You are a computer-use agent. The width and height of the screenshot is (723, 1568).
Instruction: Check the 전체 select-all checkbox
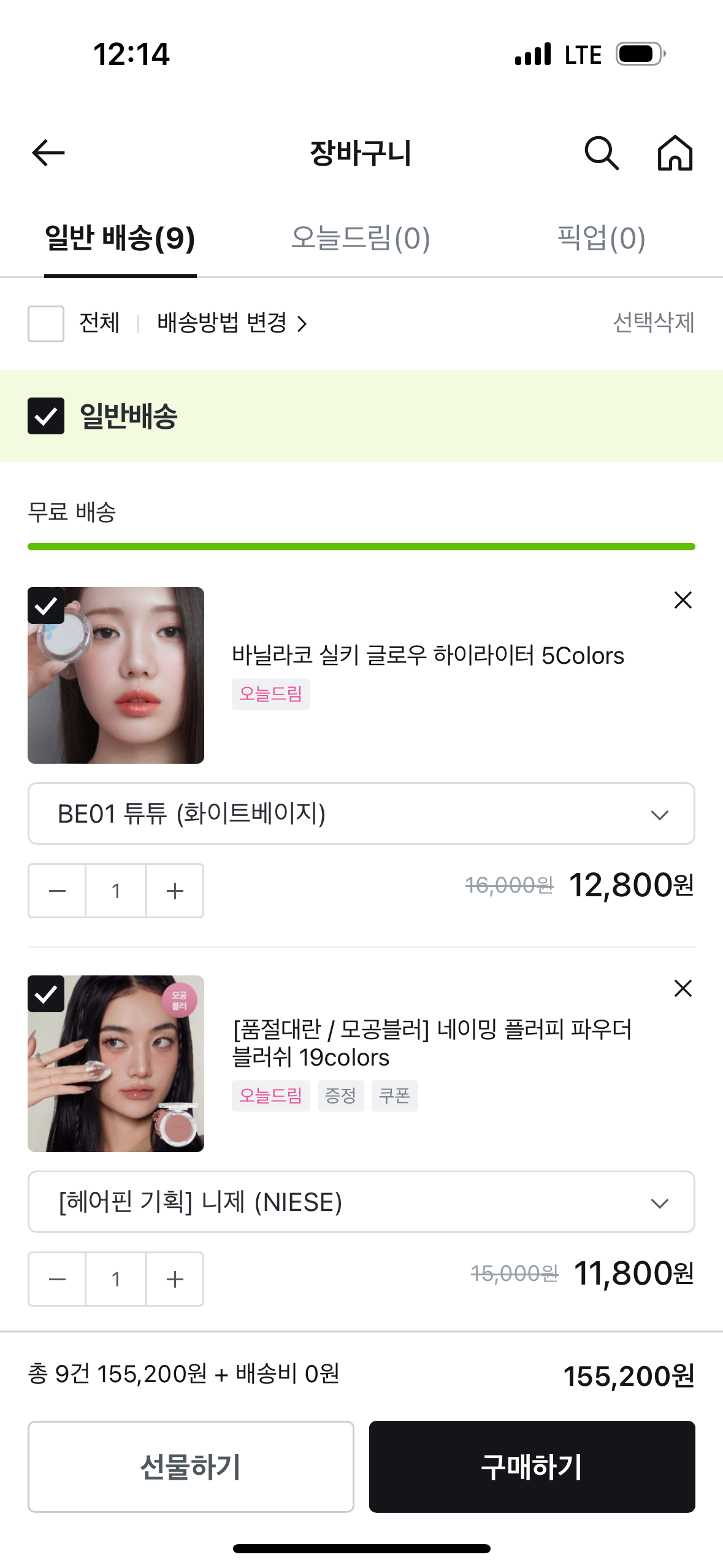(46, 323)
